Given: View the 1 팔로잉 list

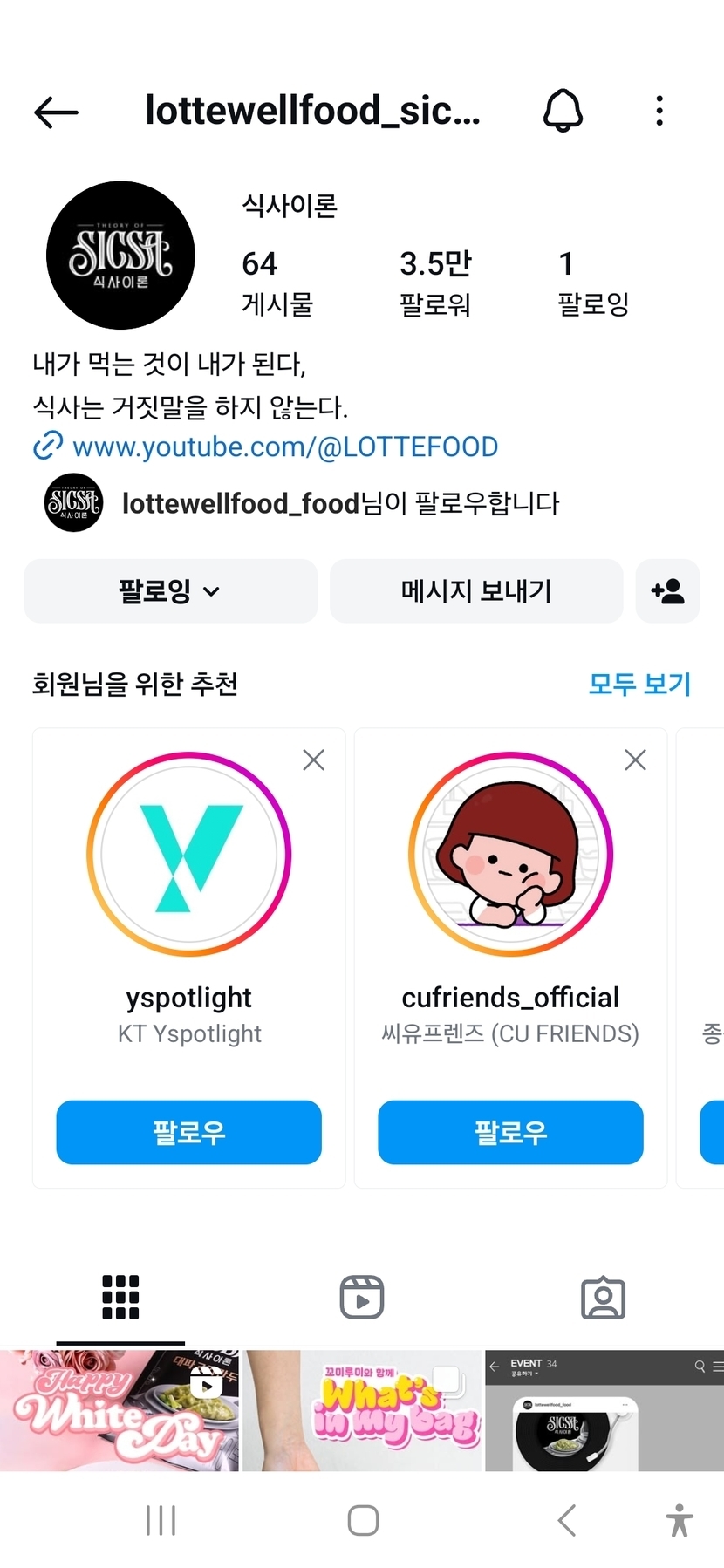Looking at the screenshot, I should point(592,282).
